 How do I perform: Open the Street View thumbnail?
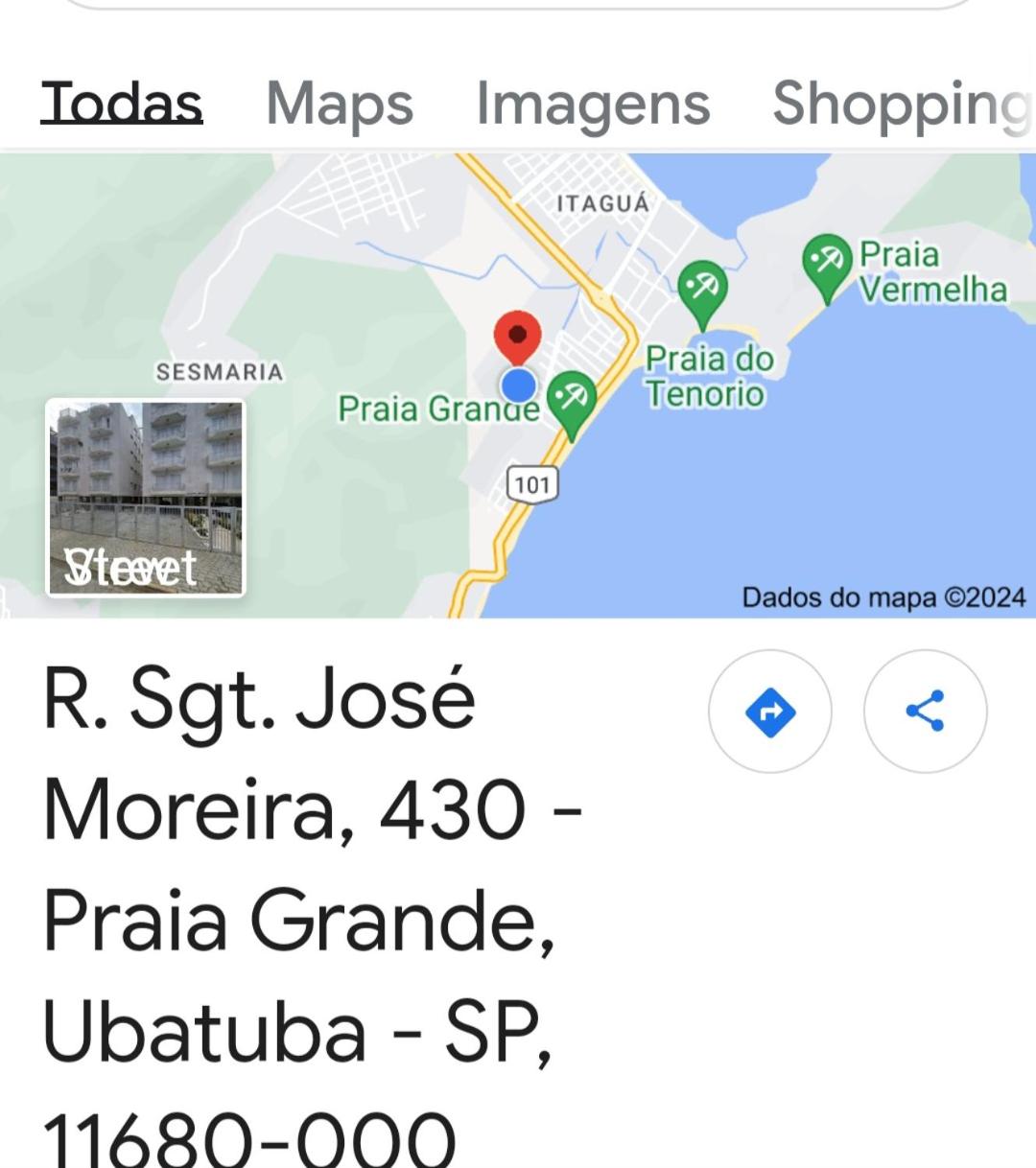pyautogui.click(x=146, y=498)
